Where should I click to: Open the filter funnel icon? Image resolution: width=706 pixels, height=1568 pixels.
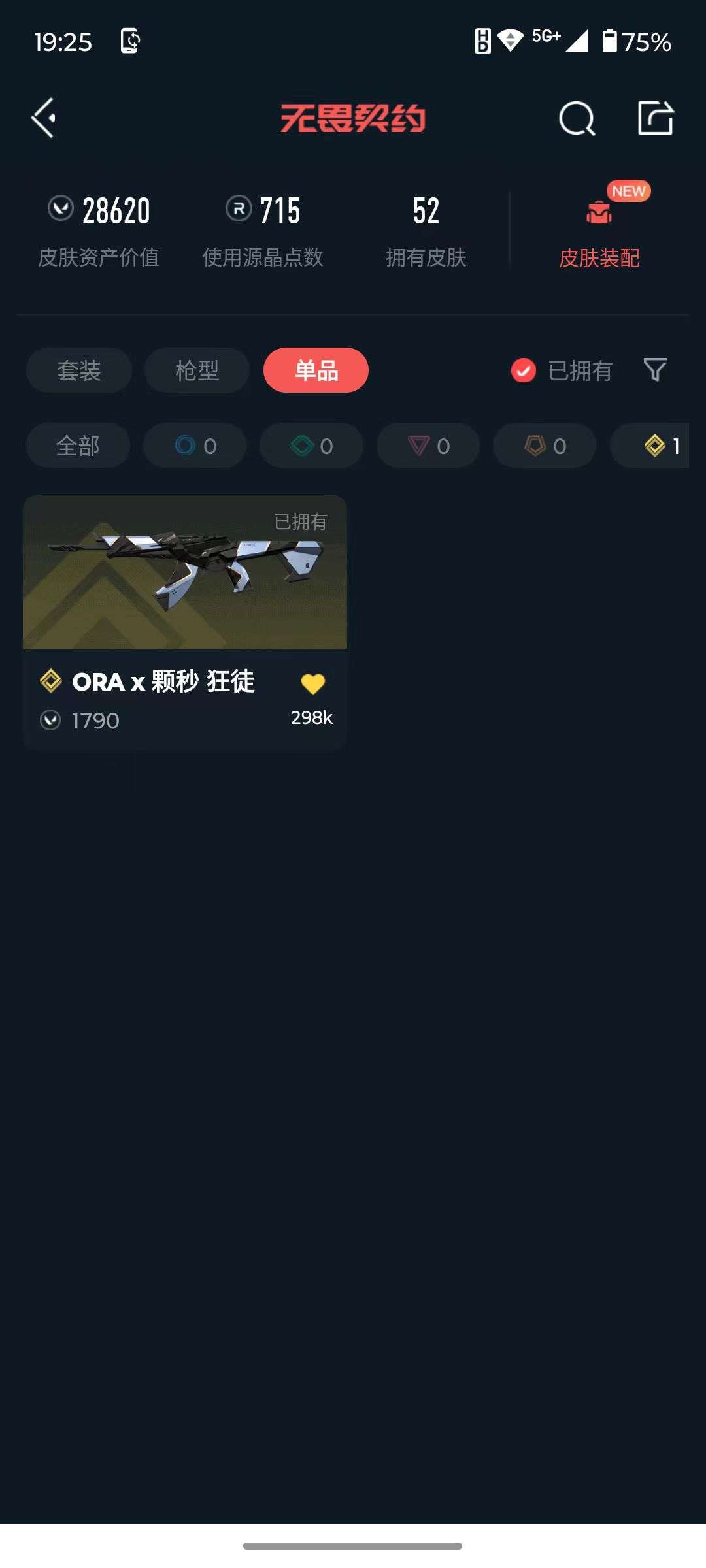(x=656, y=370)
